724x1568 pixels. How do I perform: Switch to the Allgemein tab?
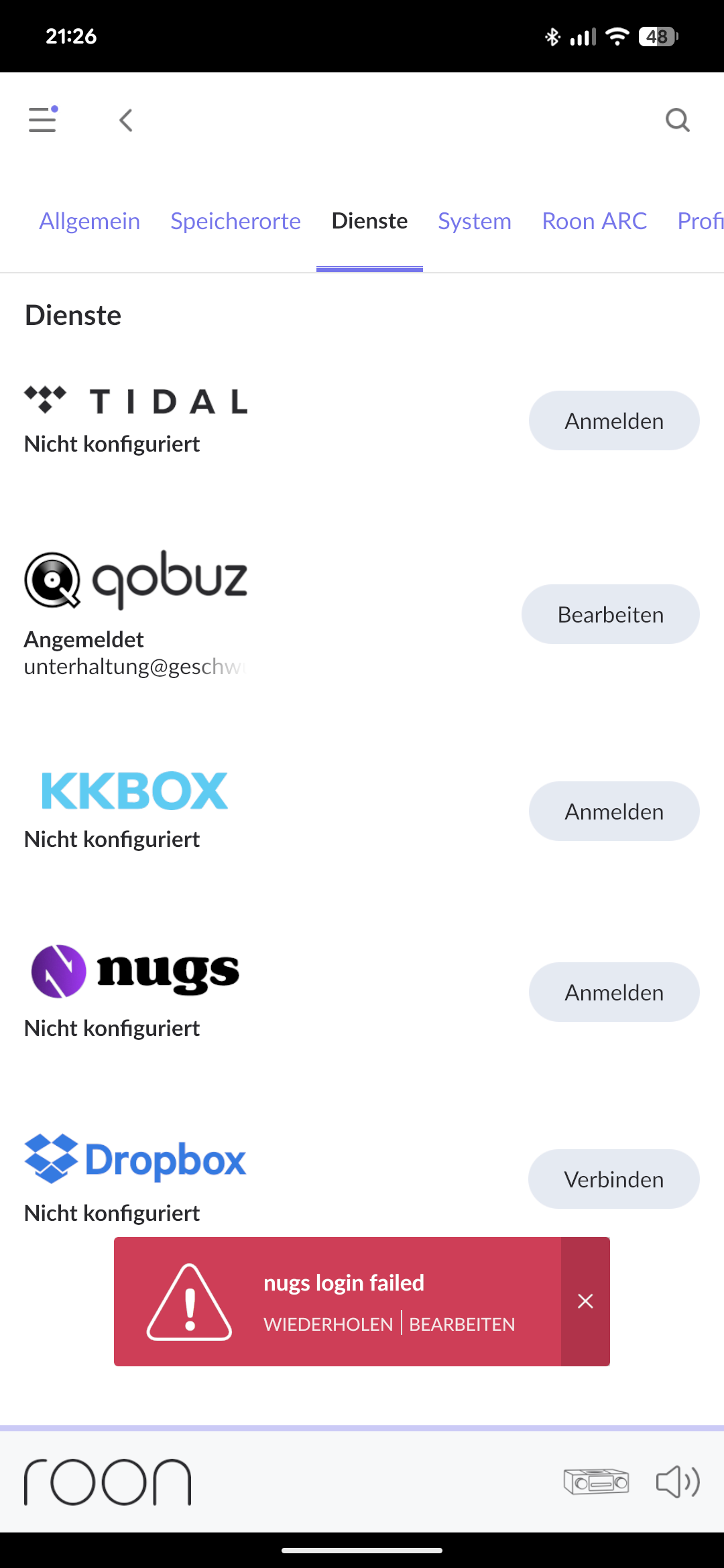(x=90, y=221)
